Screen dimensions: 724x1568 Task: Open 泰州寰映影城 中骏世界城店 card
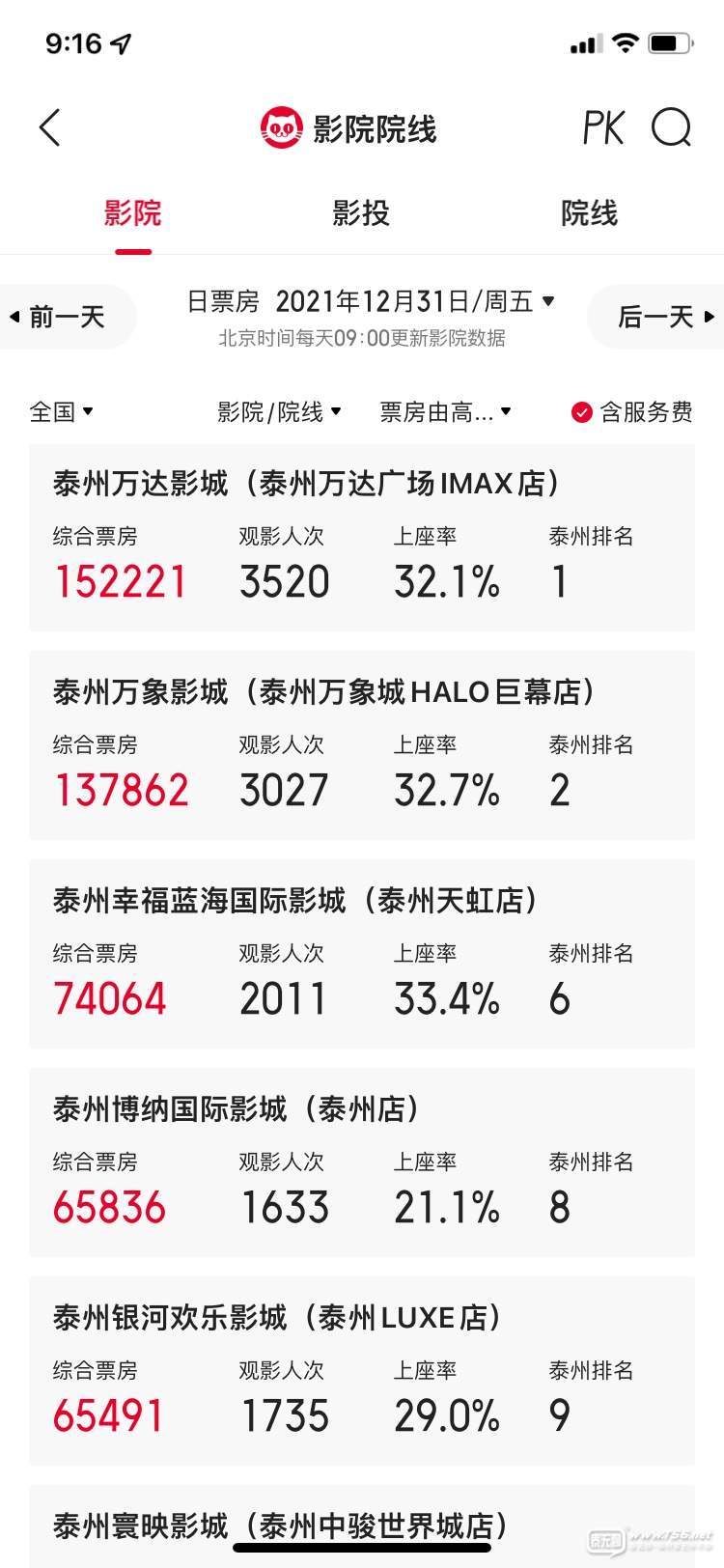(x=362, y=1527)
